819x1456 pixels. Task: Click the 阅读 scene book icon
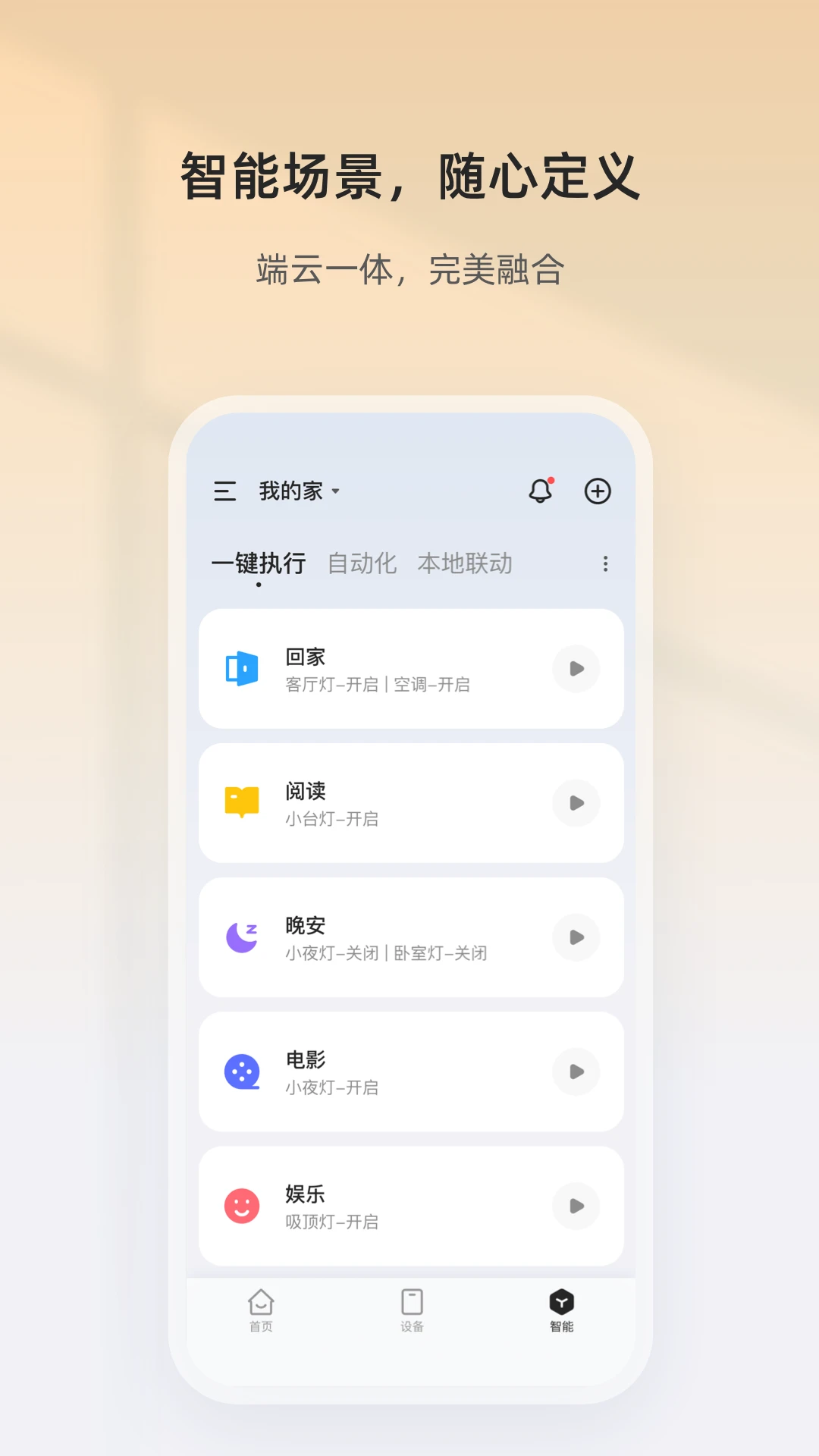coord(241,802)
